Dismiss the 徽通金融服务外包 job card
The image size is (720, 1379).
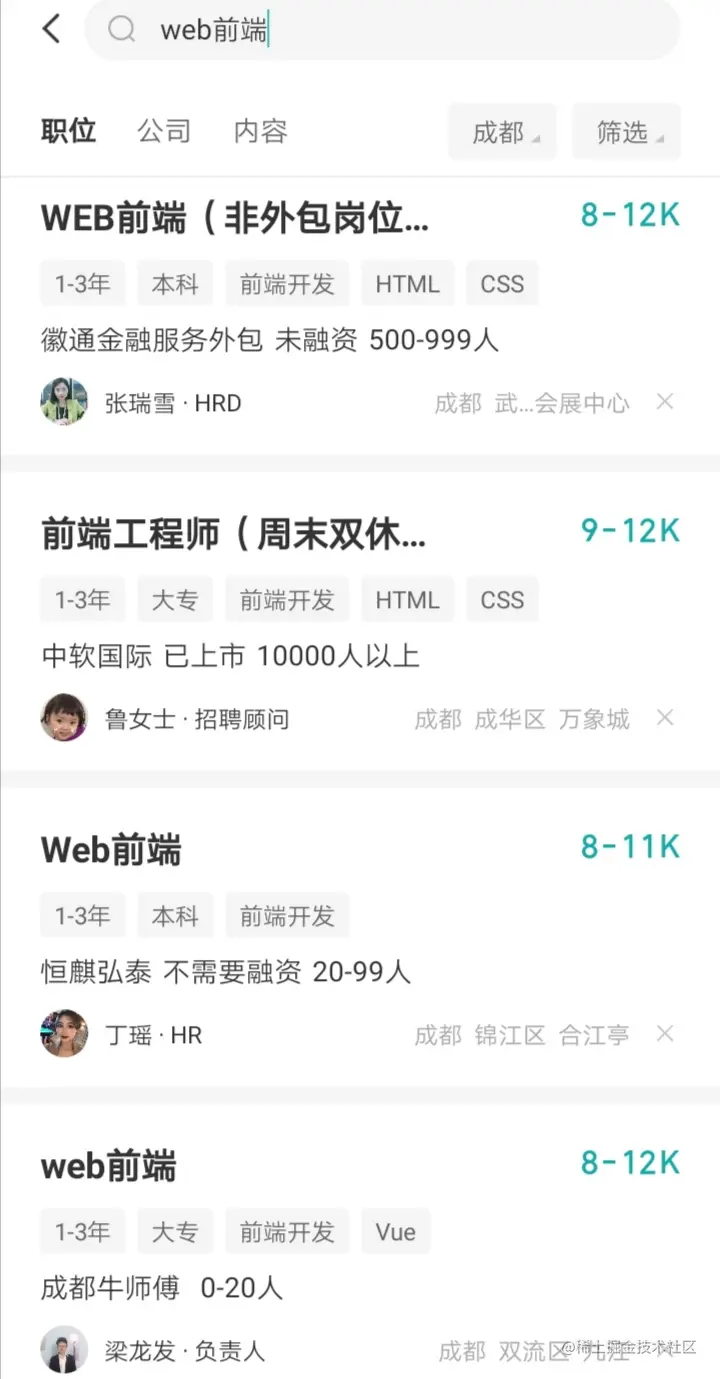tap(665, 402)
